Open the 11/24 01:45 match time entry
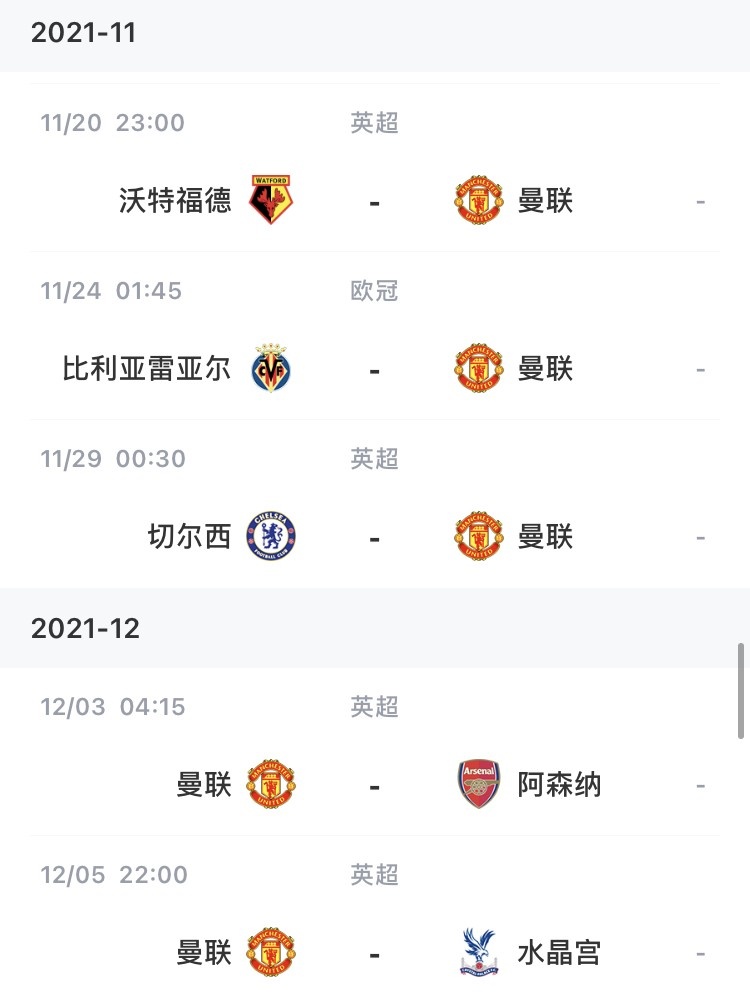The image size is (750, 1000). pos(111,291)
